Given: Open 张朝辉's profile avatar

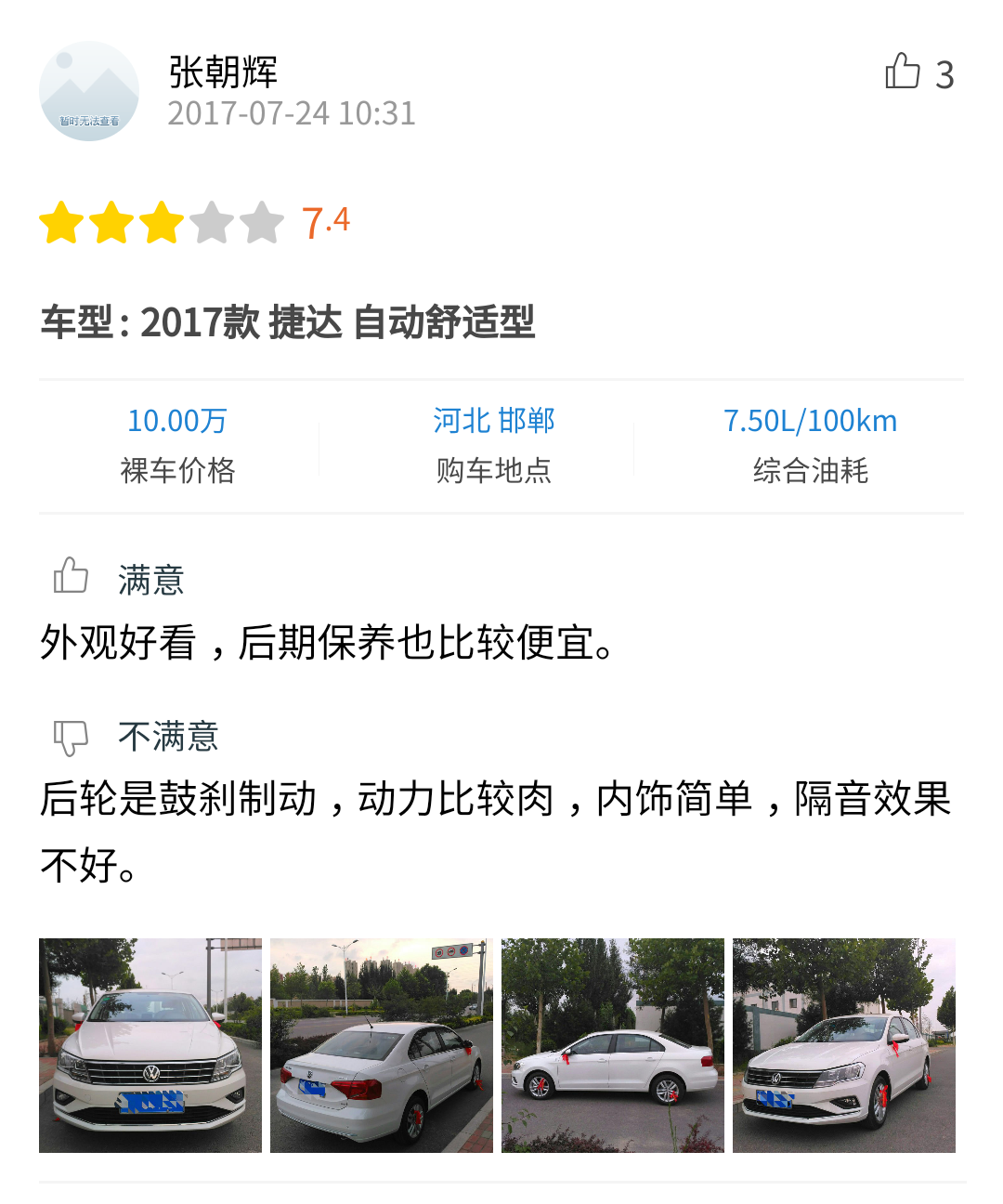Looking at the screenshot, I should pos(89,91).
